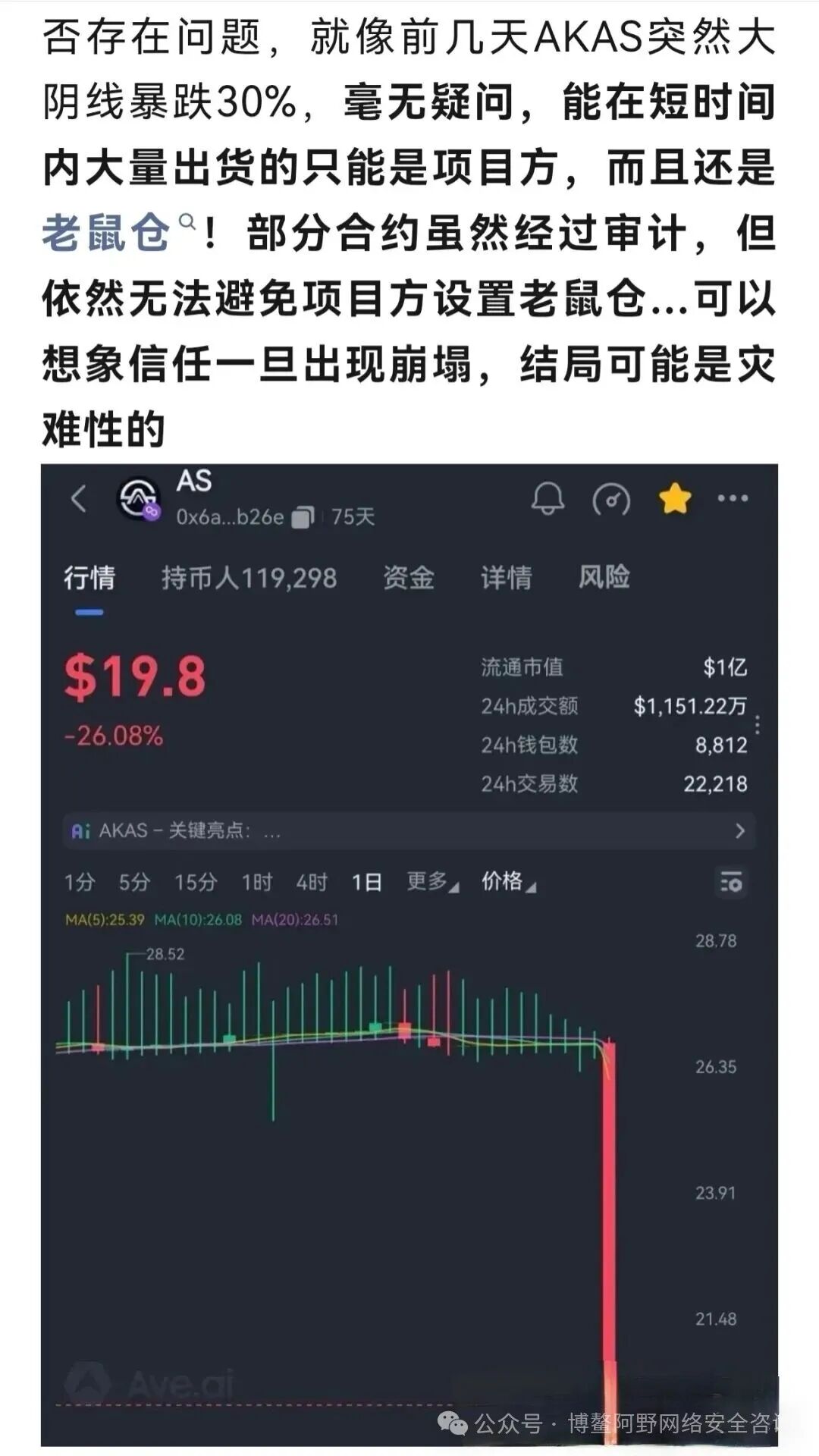819x1456 pixels.
Task: Switch to the 风险 tab
Action: pos(601,579)
